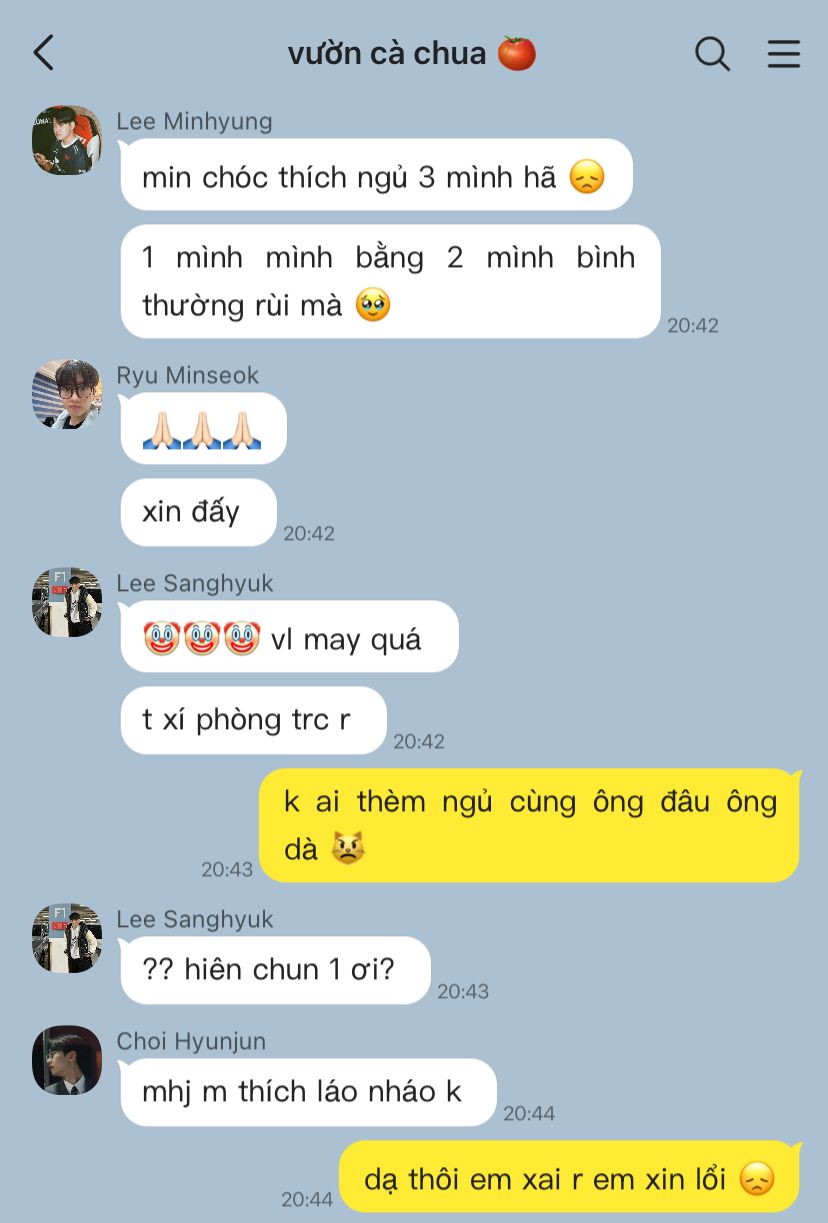Open Lee Minhyung's profile picture
The image size is (828, 1223).
coord(67,140)
